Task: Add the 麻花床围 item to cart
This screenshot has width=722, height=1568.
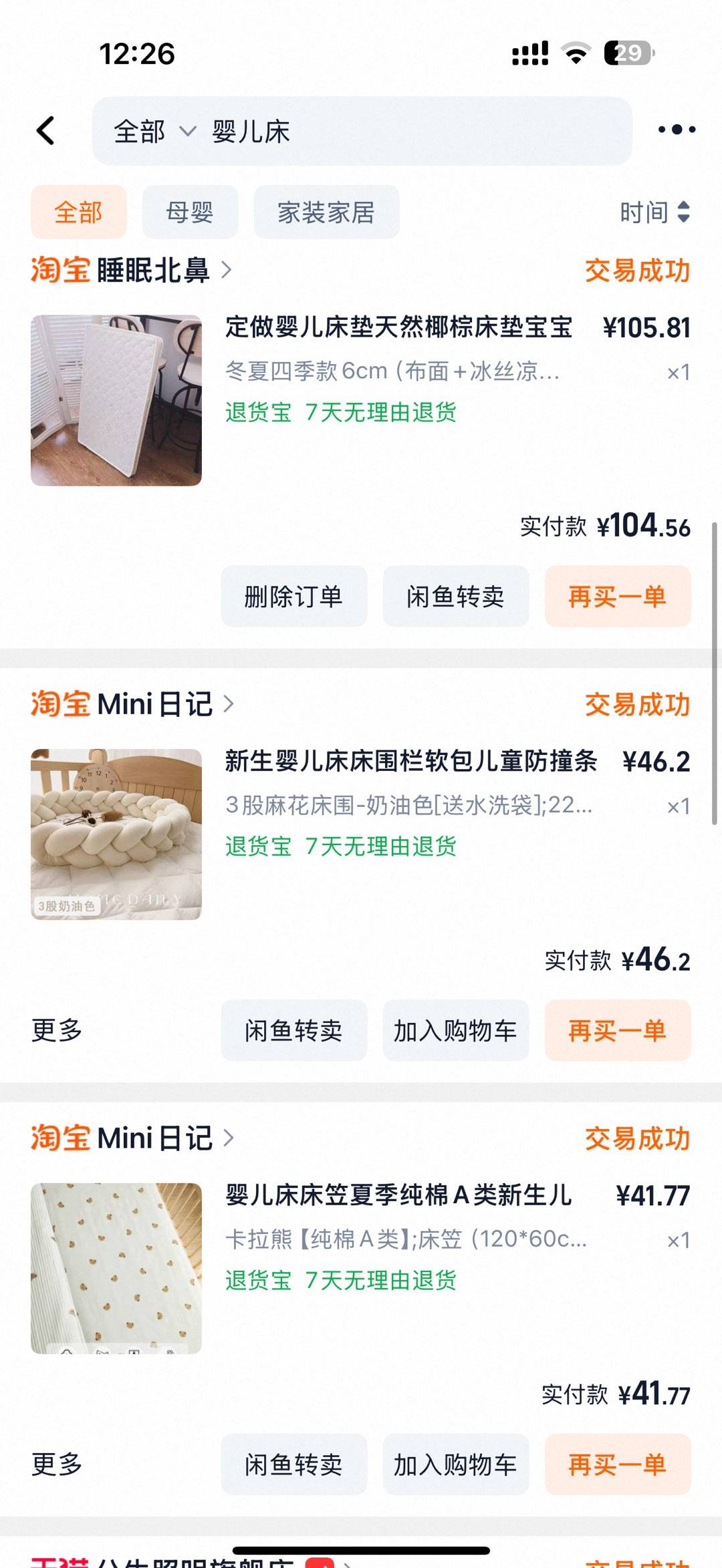Action: 455,1030
